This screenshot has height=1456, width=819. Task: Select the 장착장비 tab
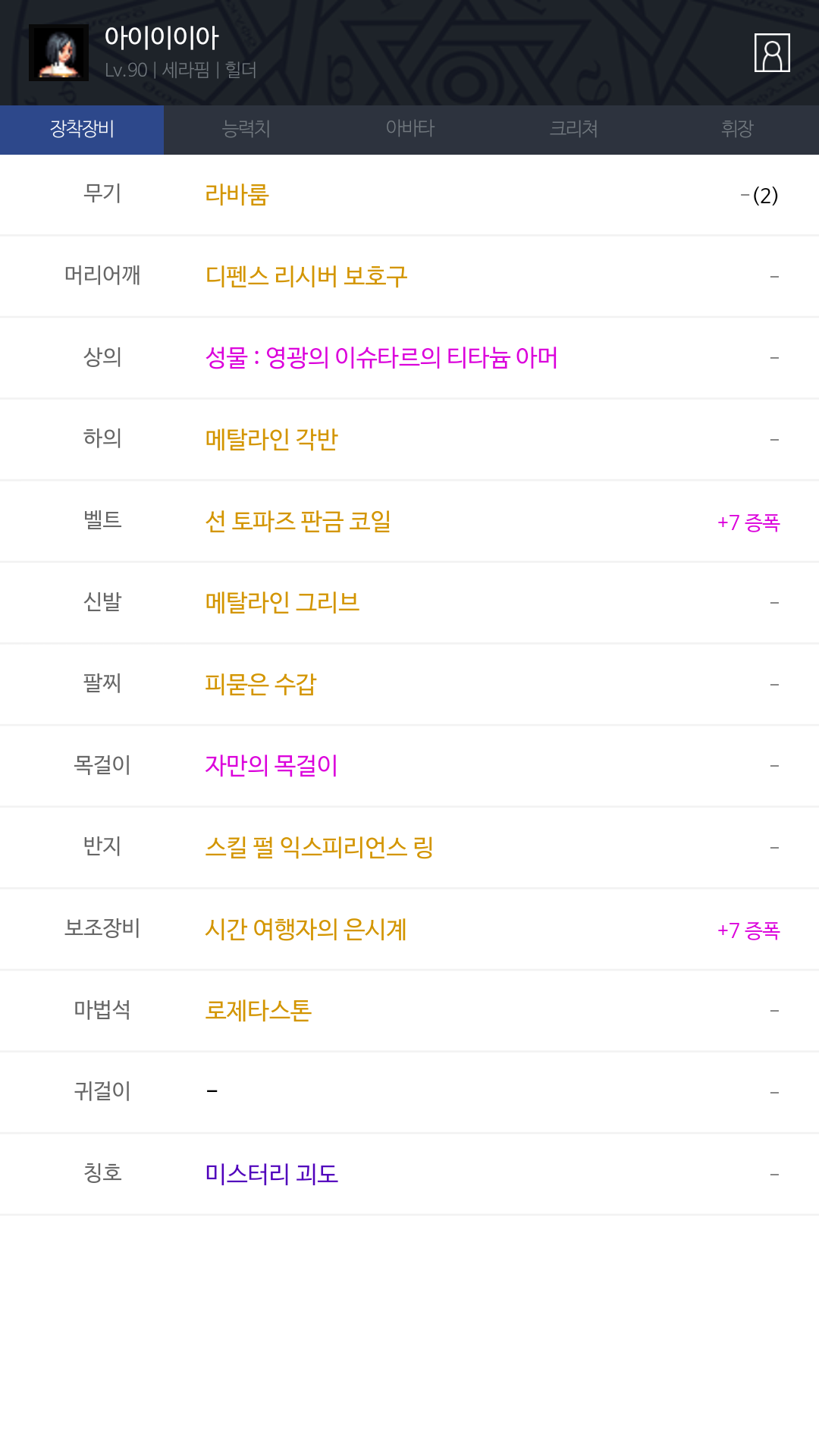[x=82, y=129]
